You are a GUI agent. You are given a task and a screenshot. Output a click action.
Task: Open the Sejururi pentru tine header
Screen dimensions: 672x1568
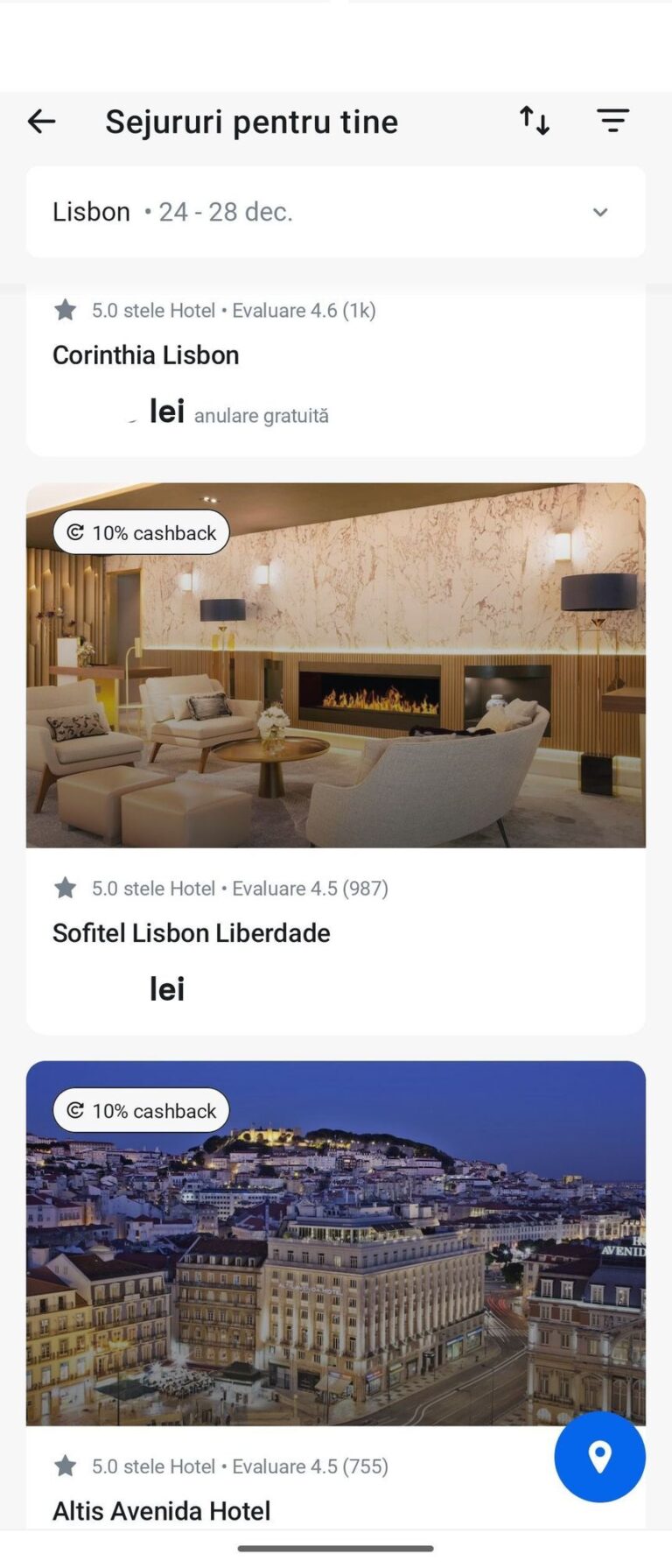tap(251, 121)
